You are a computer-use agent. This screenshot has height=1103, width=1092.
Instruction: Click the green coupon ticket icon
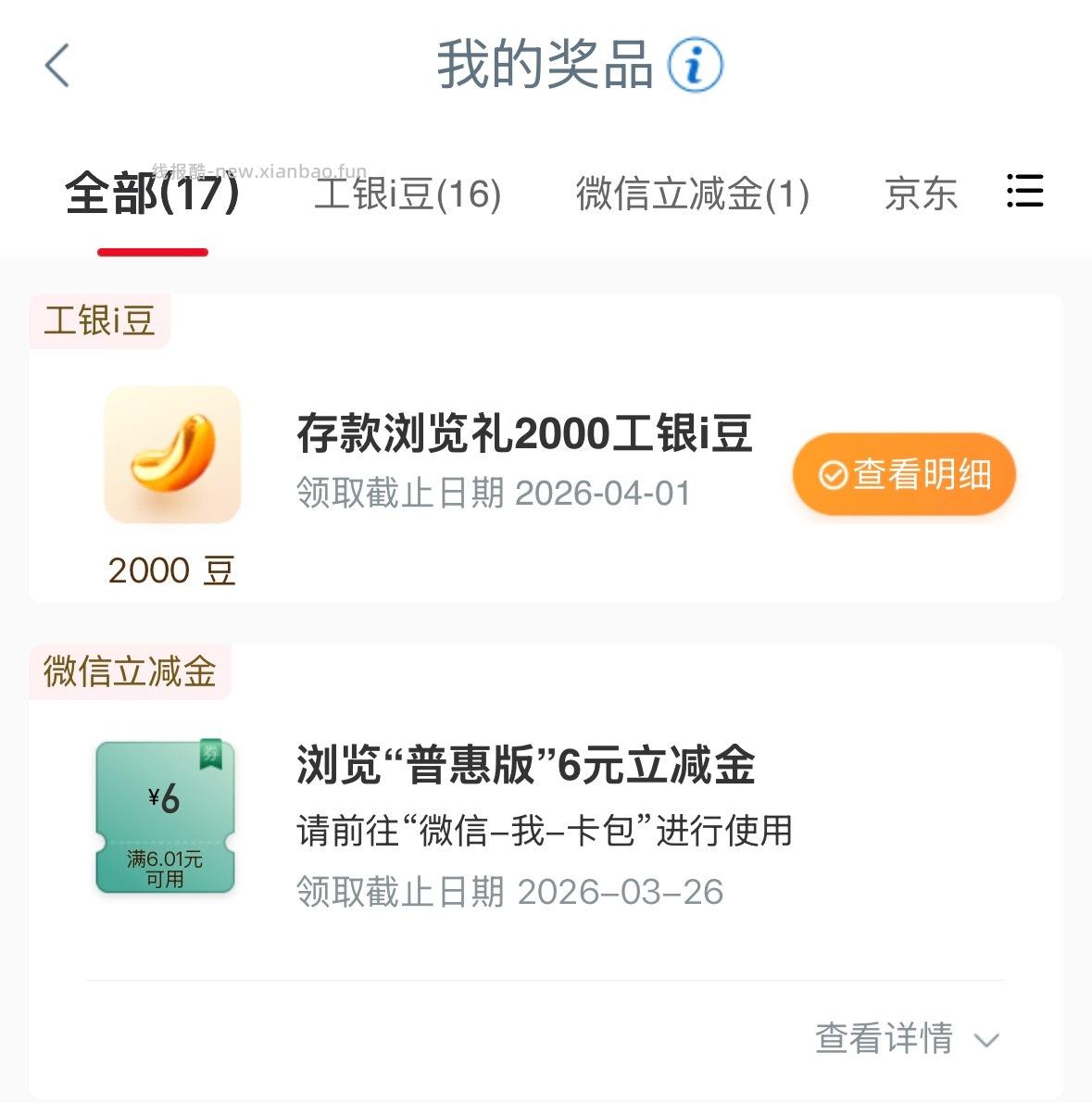[x=165, y=817]
